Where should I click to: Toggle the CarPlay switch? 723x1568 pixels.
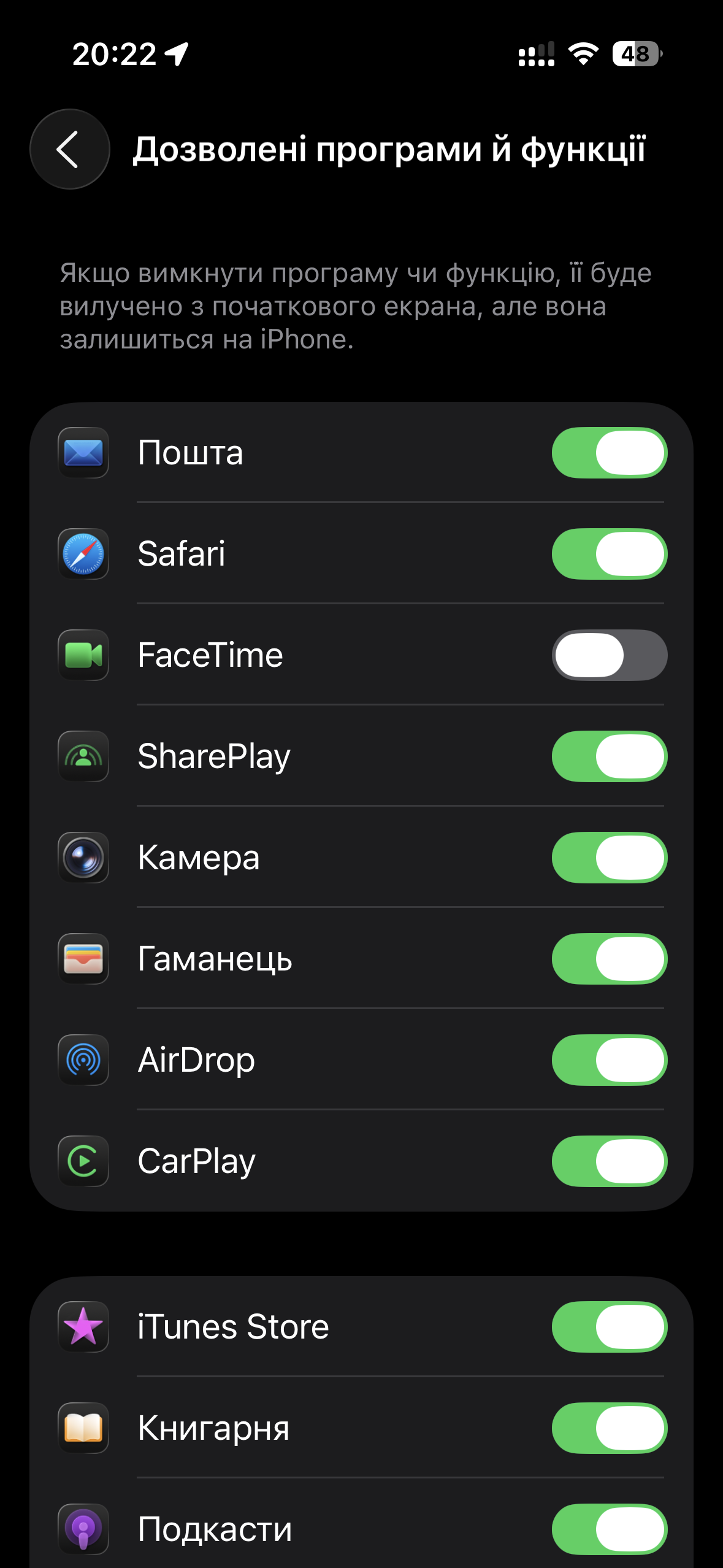coord(609,1161)
